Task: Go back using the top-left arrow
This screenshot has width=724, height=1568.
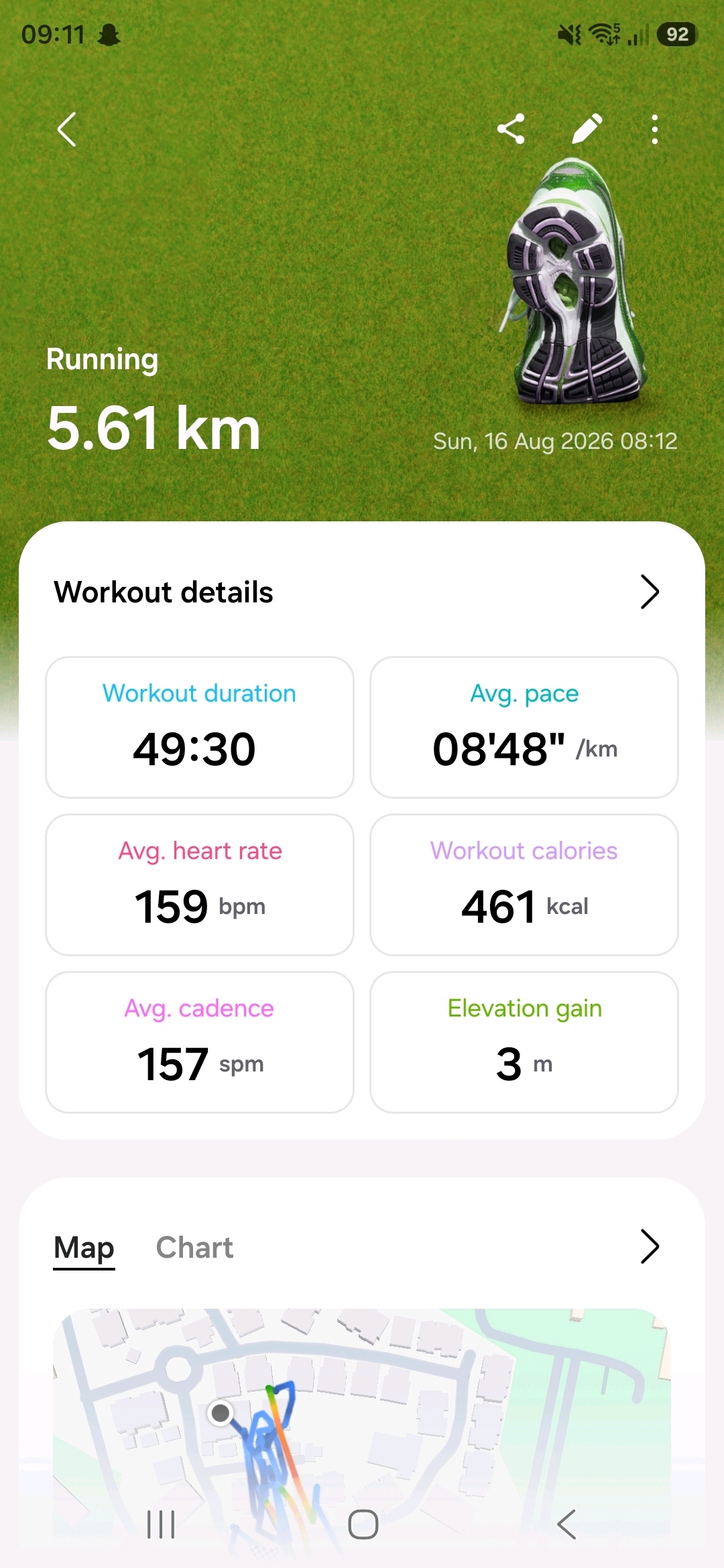Action: click(66, 129)
